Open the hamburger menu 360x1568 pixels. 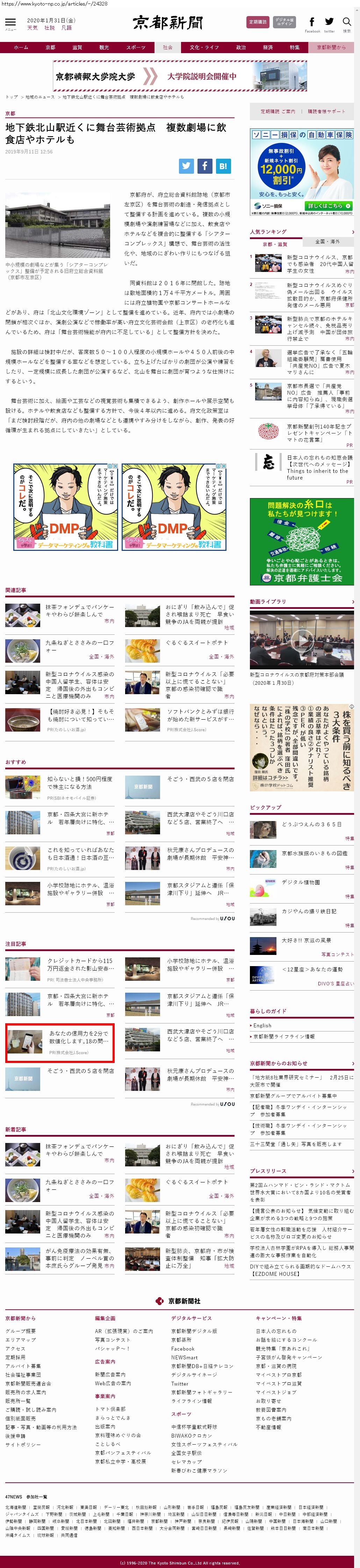pyautogui.click(x=10, y=23)
